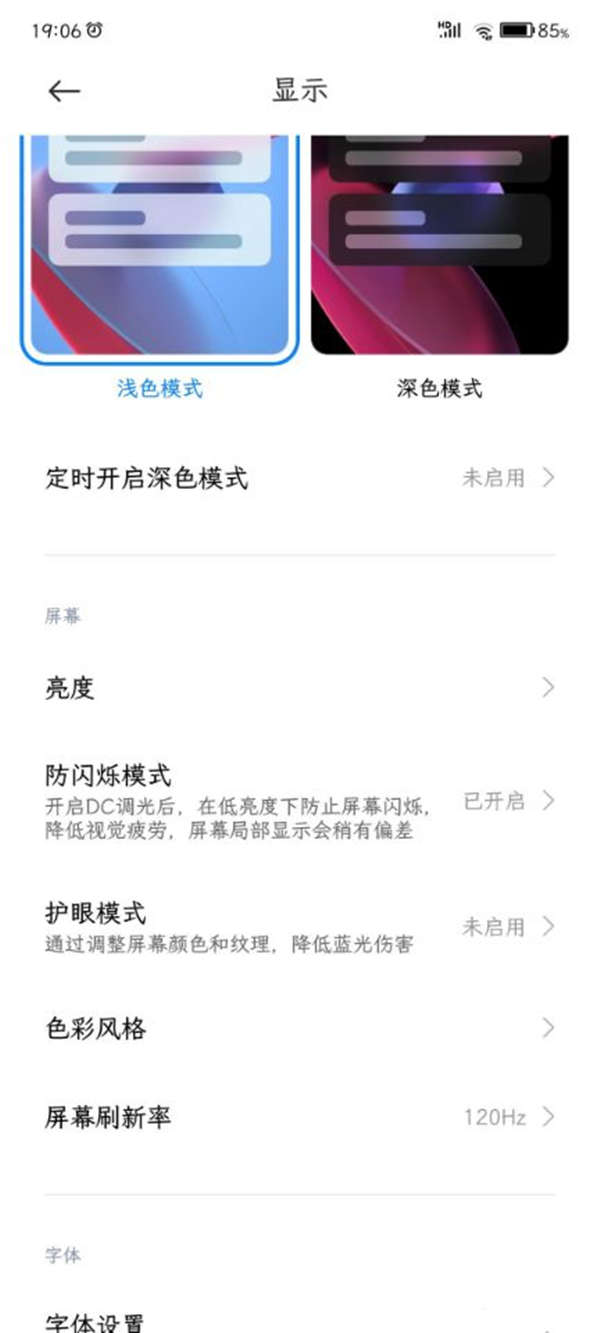Change the 屏幕刷新率 setting
600x1333 pixels.
tap(300, 1117)
